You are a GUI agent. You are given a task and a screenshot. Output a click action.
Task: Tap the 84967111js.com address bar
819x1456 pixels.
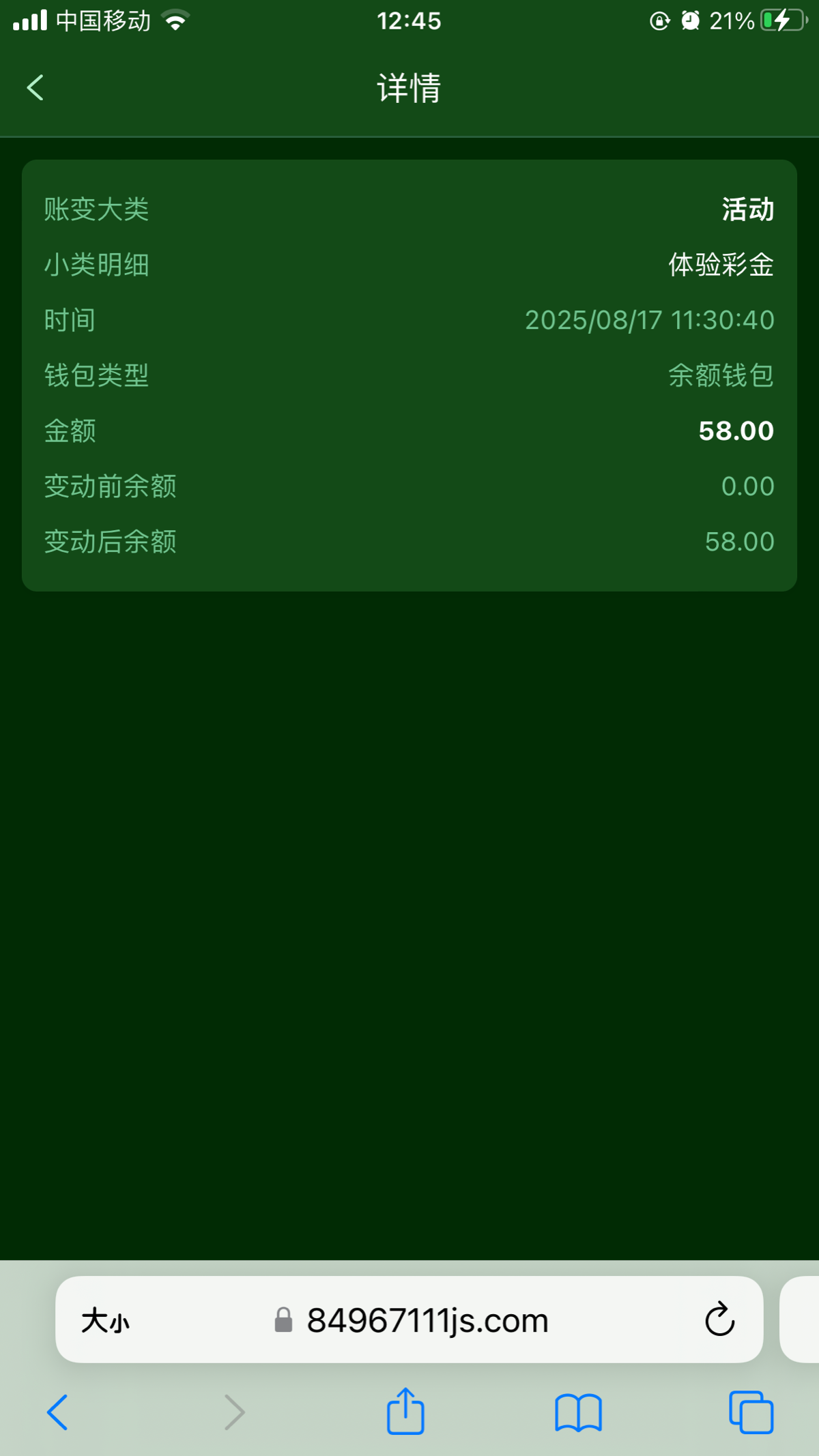pos(427,1321)
